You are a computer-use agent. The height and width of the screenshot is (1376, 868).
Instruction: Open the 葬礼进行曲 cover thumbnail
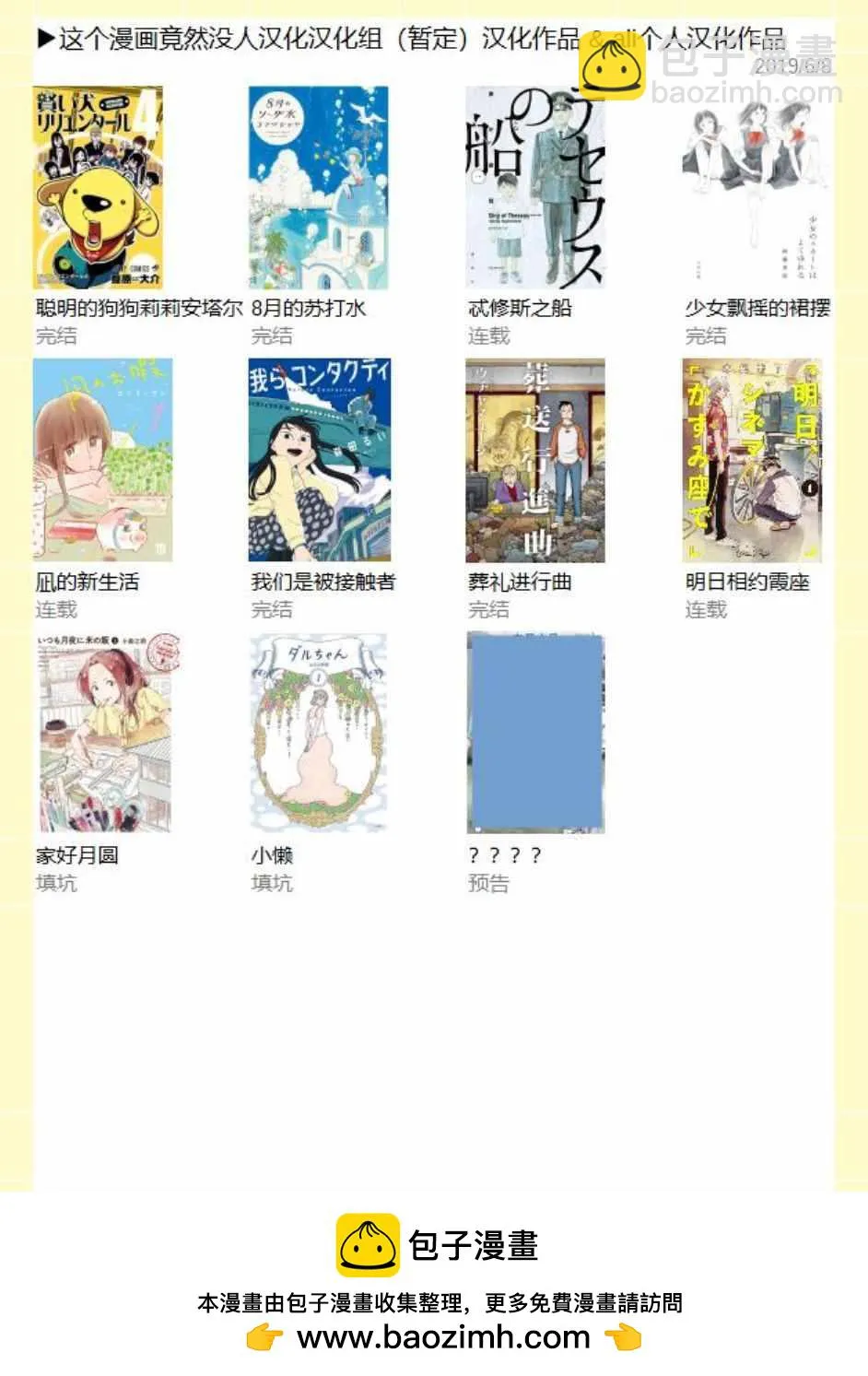coord(534,459)
